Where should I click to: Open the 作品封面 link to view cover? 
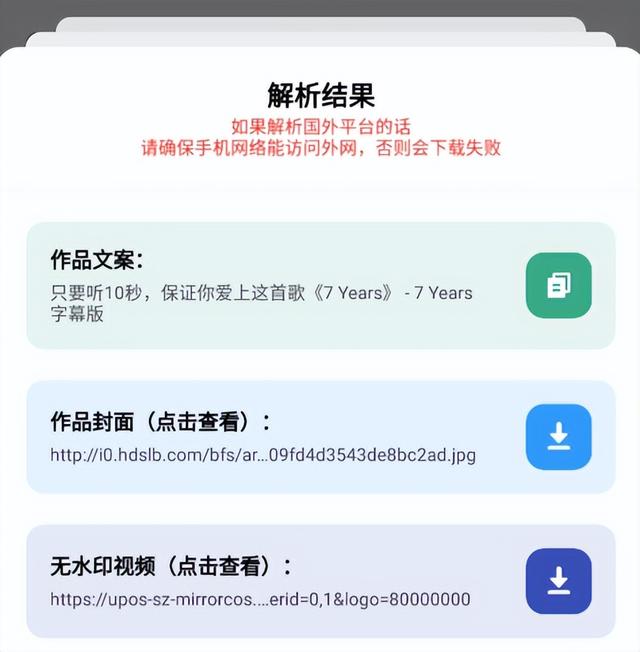pos(263,455)
